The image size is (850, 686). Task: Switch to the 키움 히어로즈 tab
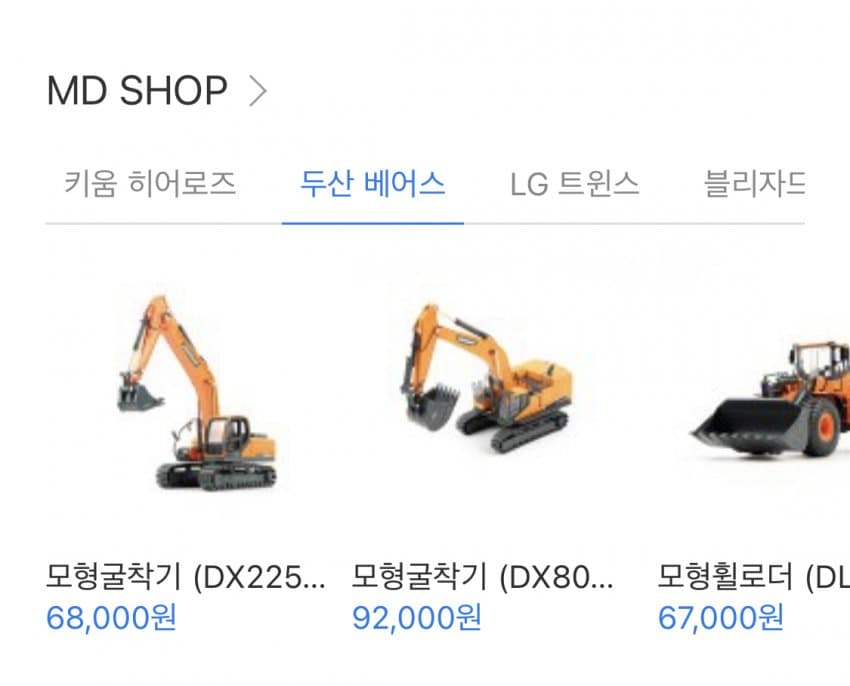pyautogui.click(x=150, y=185)
